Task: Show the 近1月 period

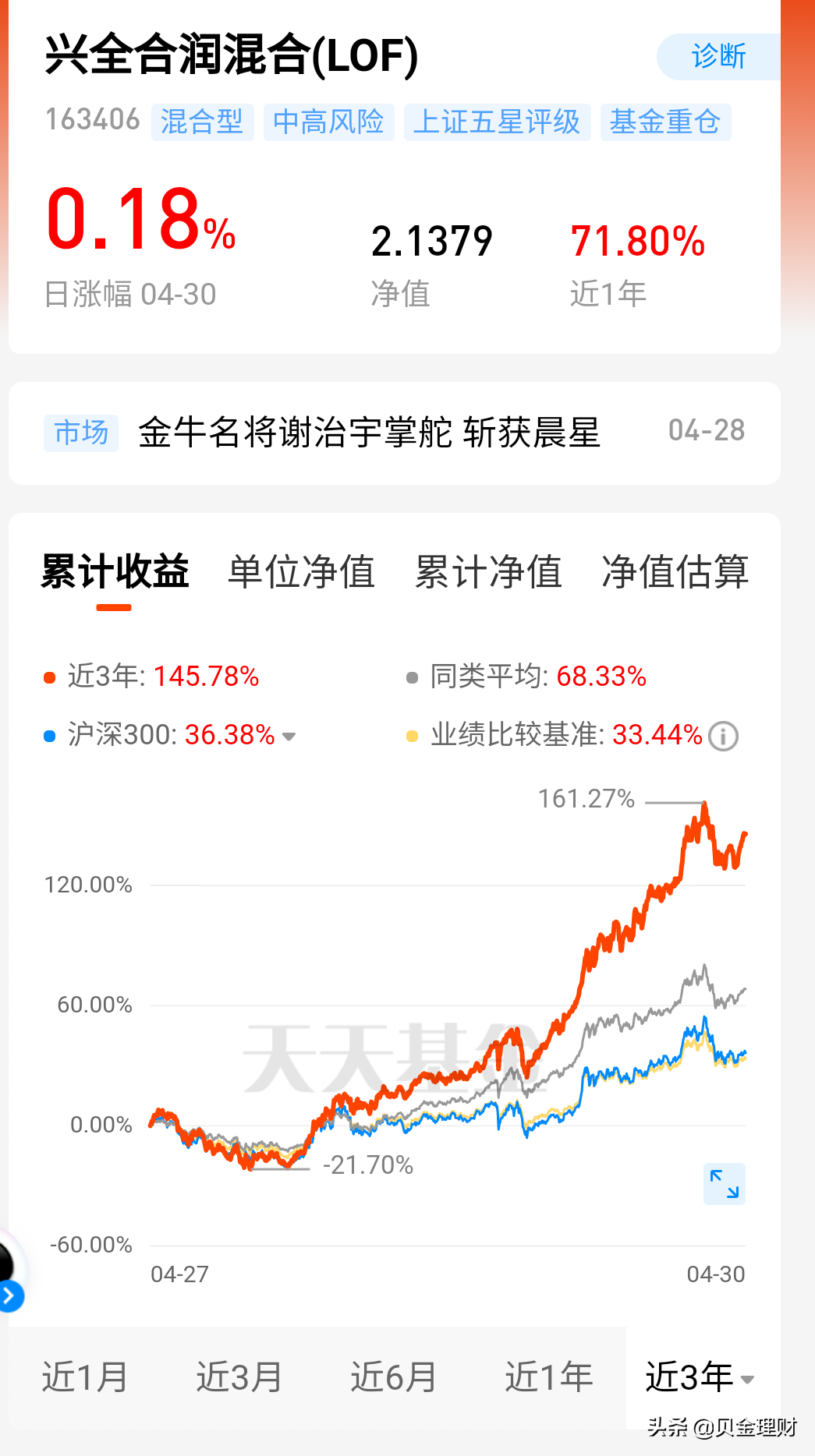Action: click(84, 1376)
